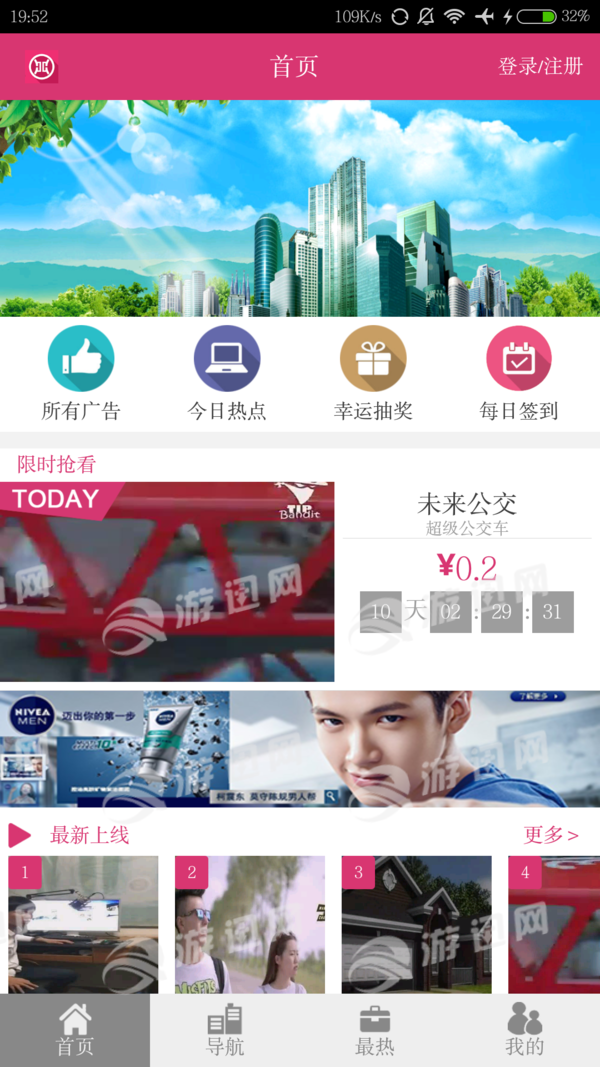The height and width of the screenshot is (1067, 600).
Task: Open the NIVEA MEN ad banner
Action: pos(300,748)
